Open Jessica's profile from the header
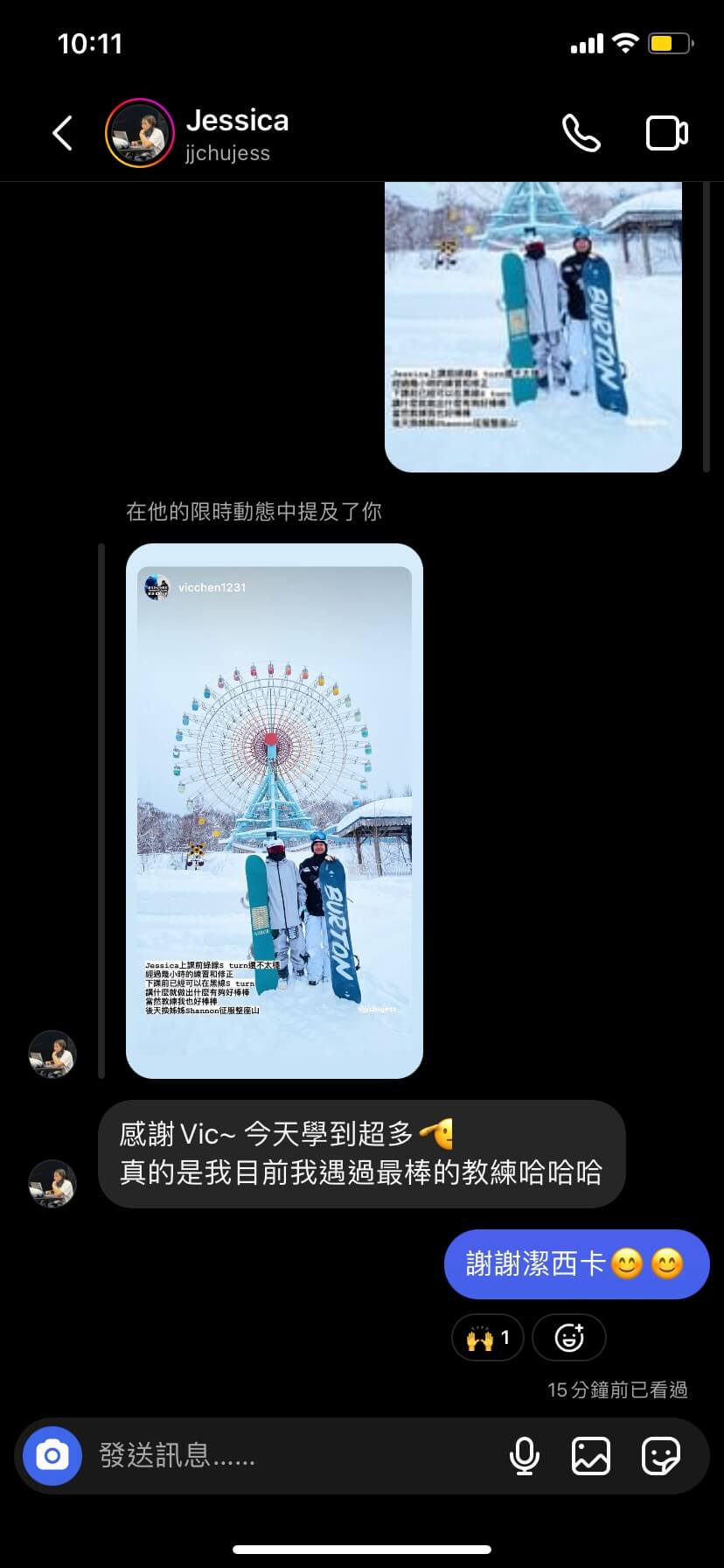This screenshot has height=1568, width=724. (197, 134)
